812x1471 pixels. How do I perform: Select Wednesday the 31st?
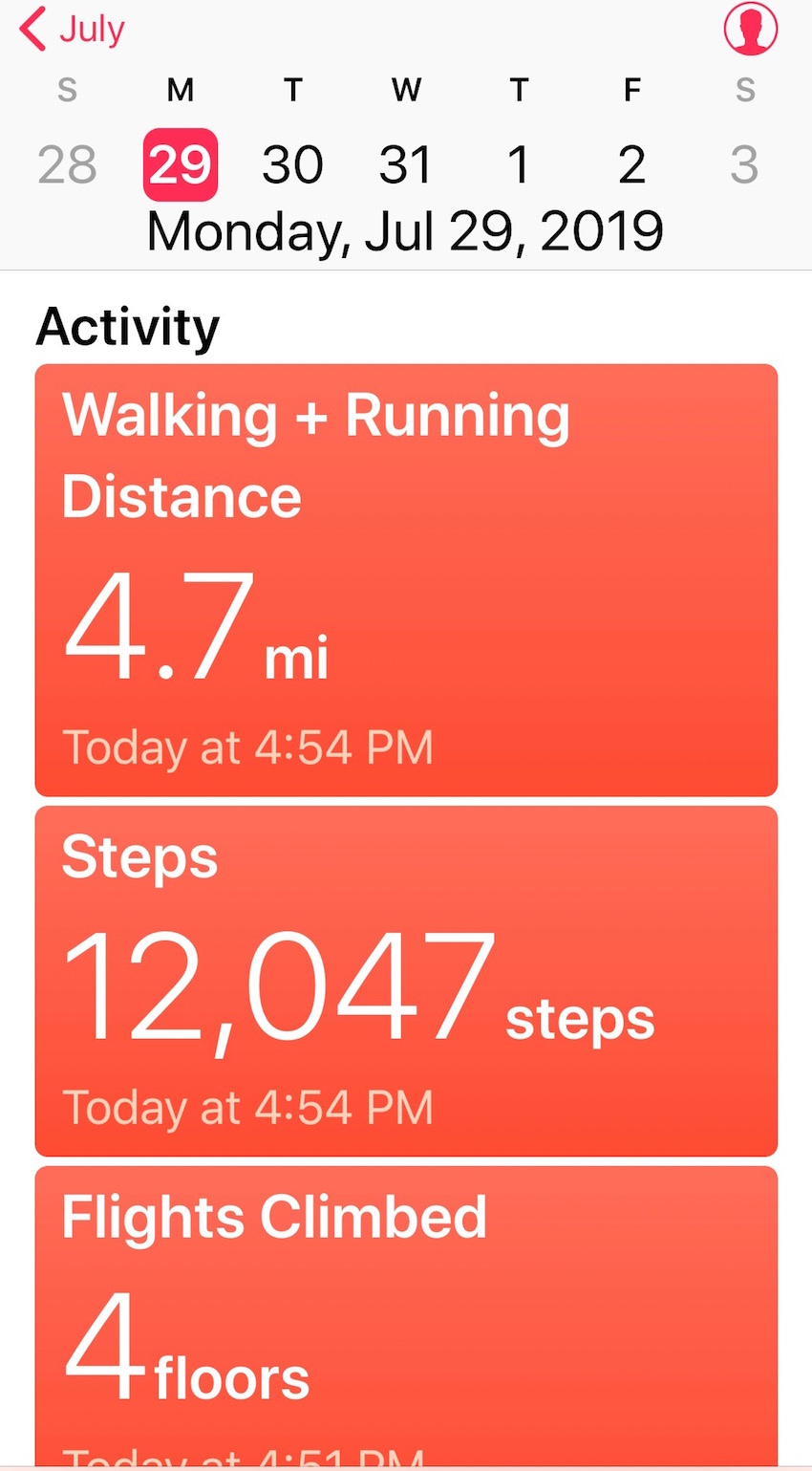(405, 164)
